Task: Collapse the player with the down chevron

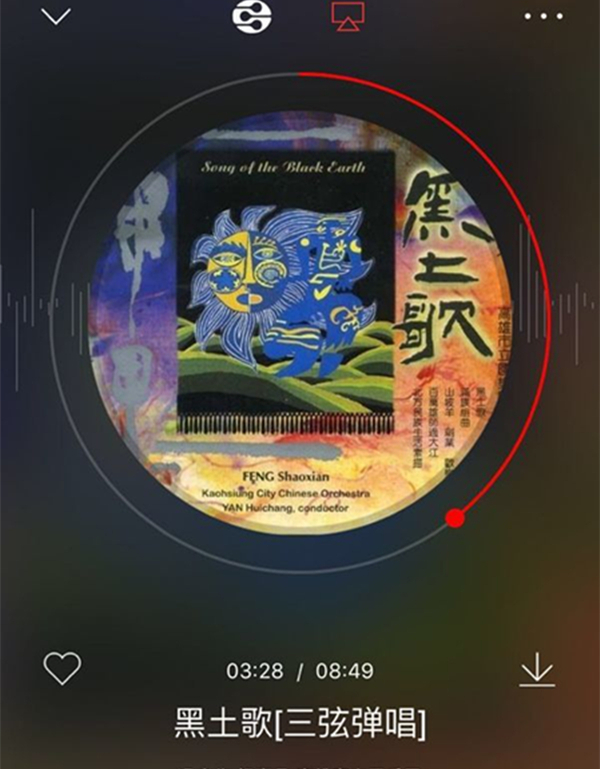Action: click(57, 16)
